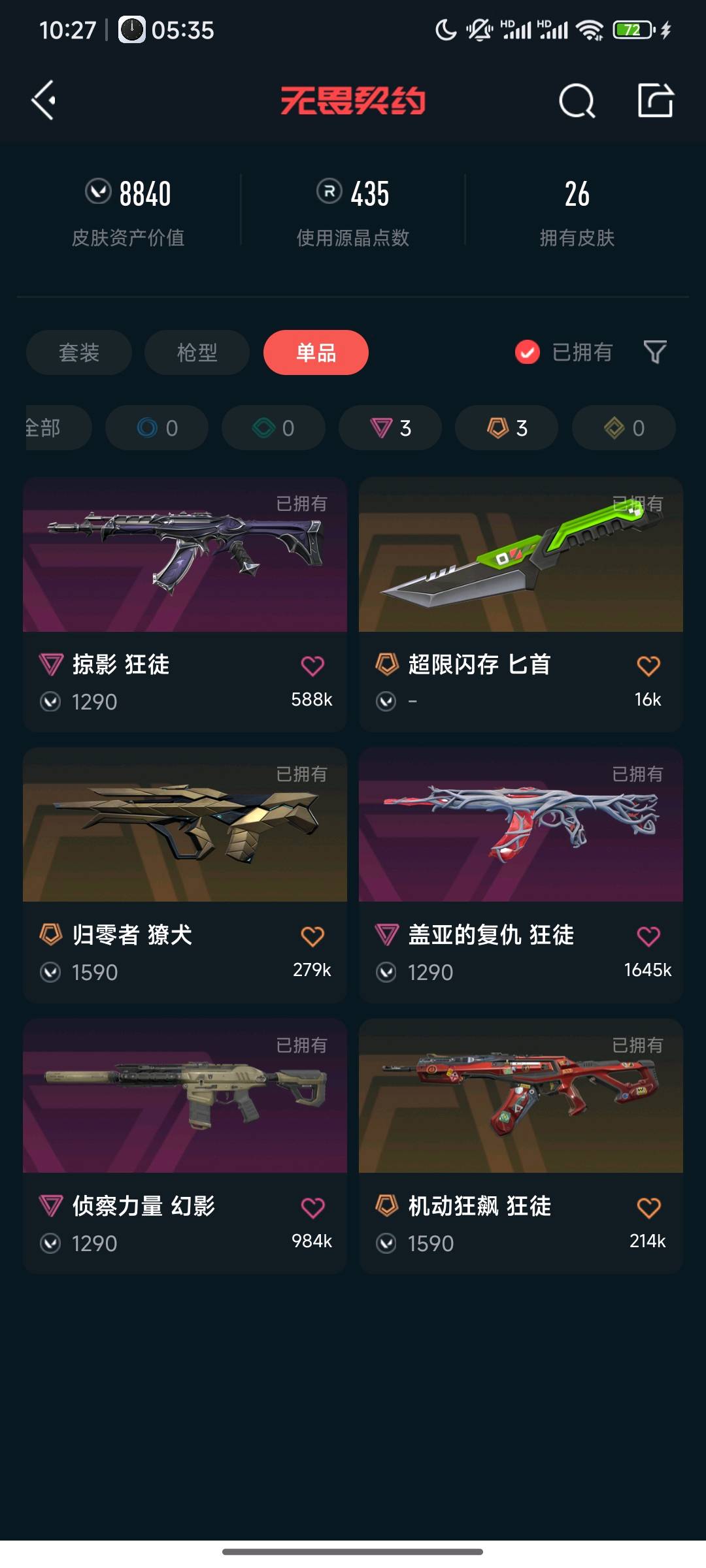706x1568 pixels.
Task: Switch to the 枪型 tab
Action: [x=197, y=353]
